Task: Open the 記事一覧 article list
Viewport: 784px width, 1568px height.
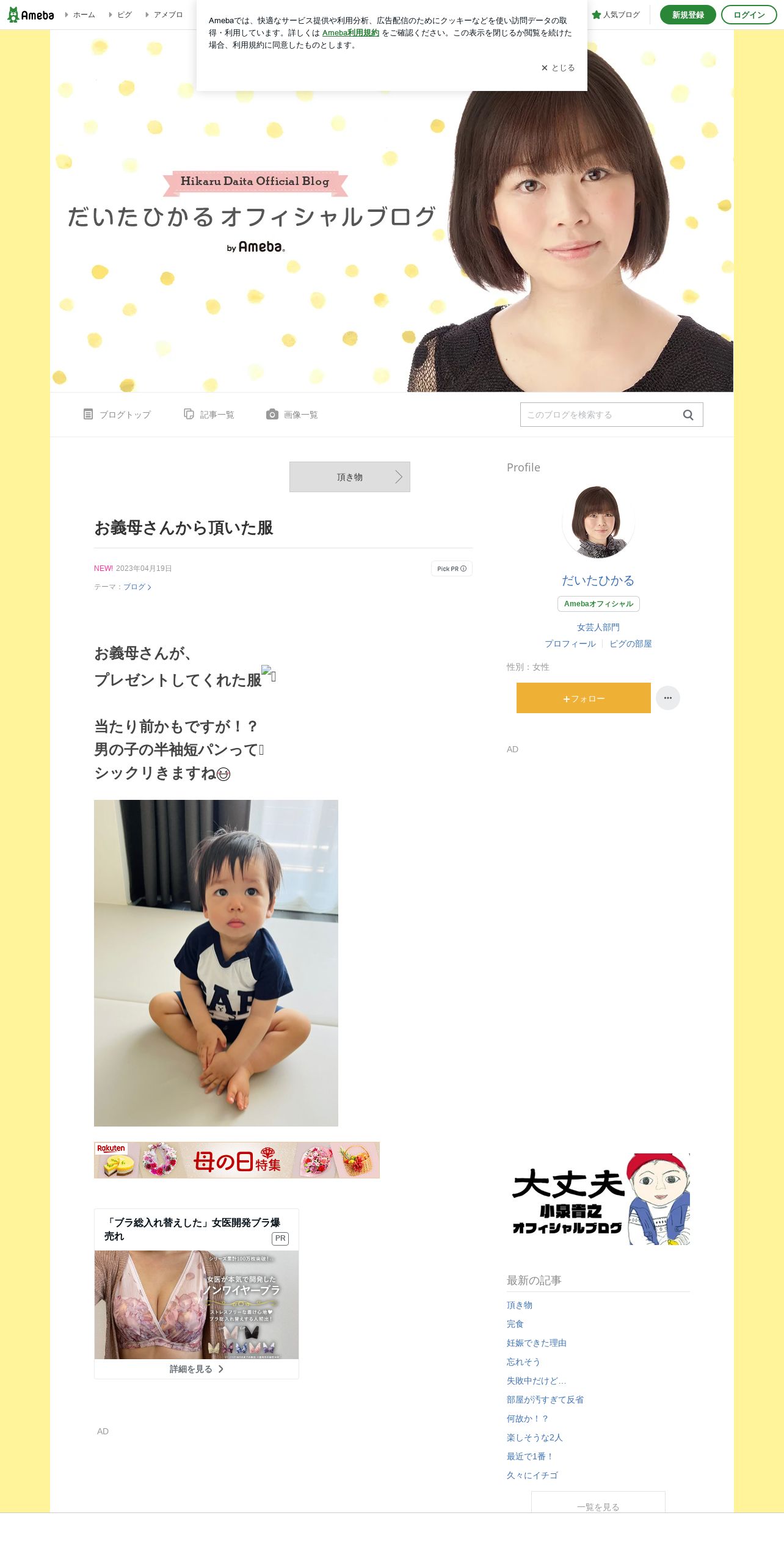Action: point(209,415)
